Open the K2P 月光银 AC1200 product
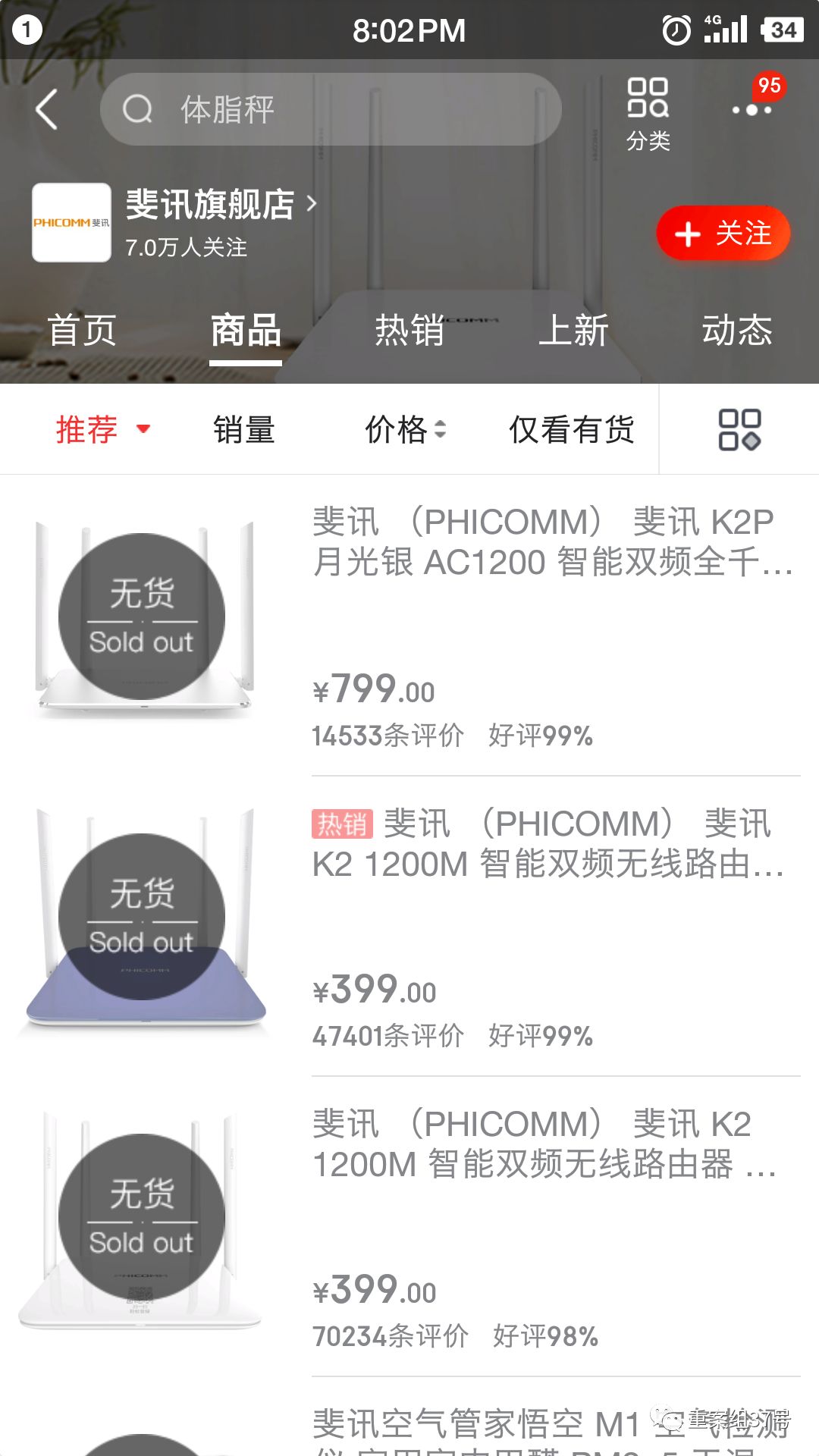Viewport: 819px width, 1456px height. 553,541
